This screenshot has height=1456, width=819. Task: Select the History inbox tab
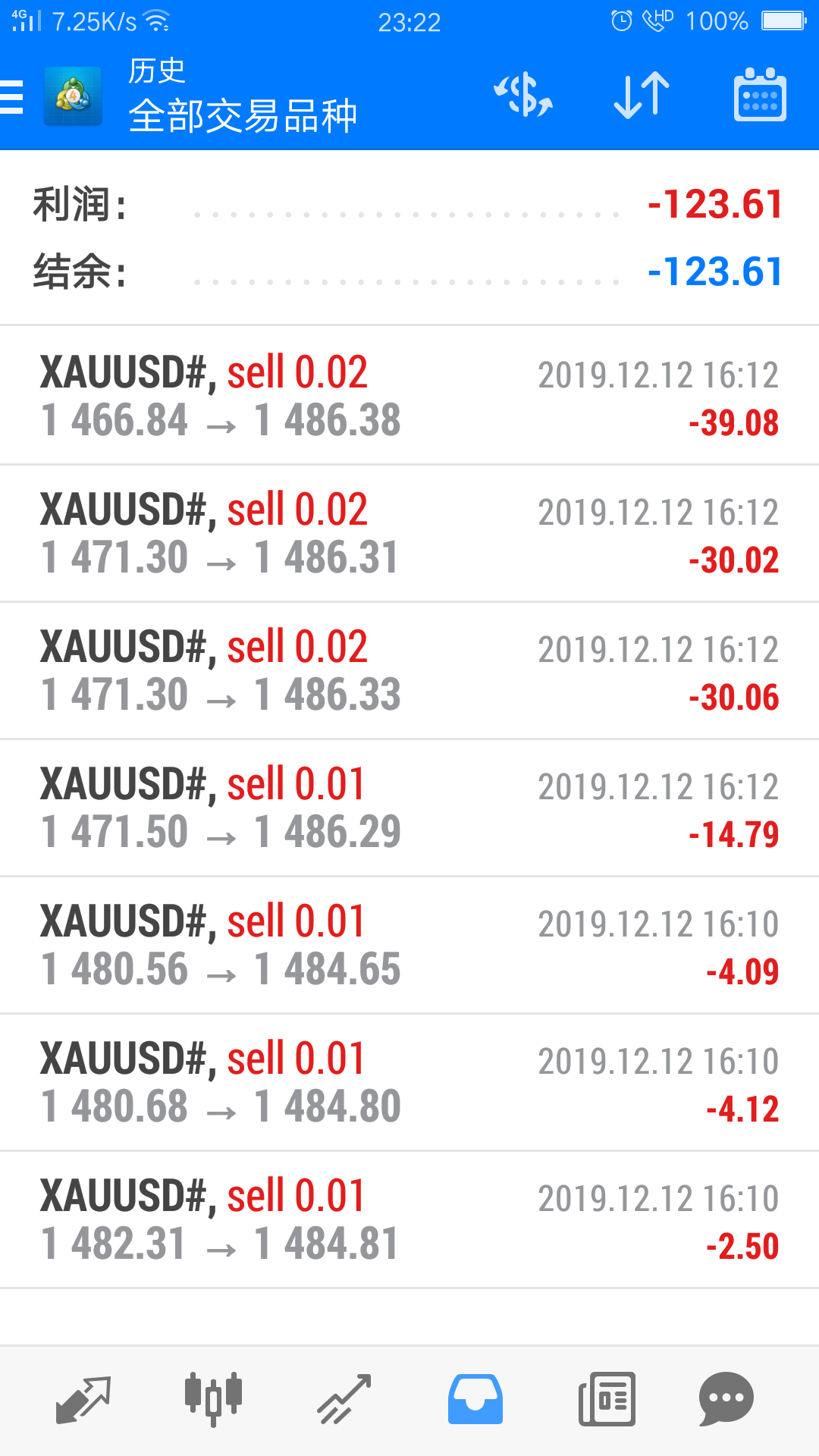[x=475, y=1399]
